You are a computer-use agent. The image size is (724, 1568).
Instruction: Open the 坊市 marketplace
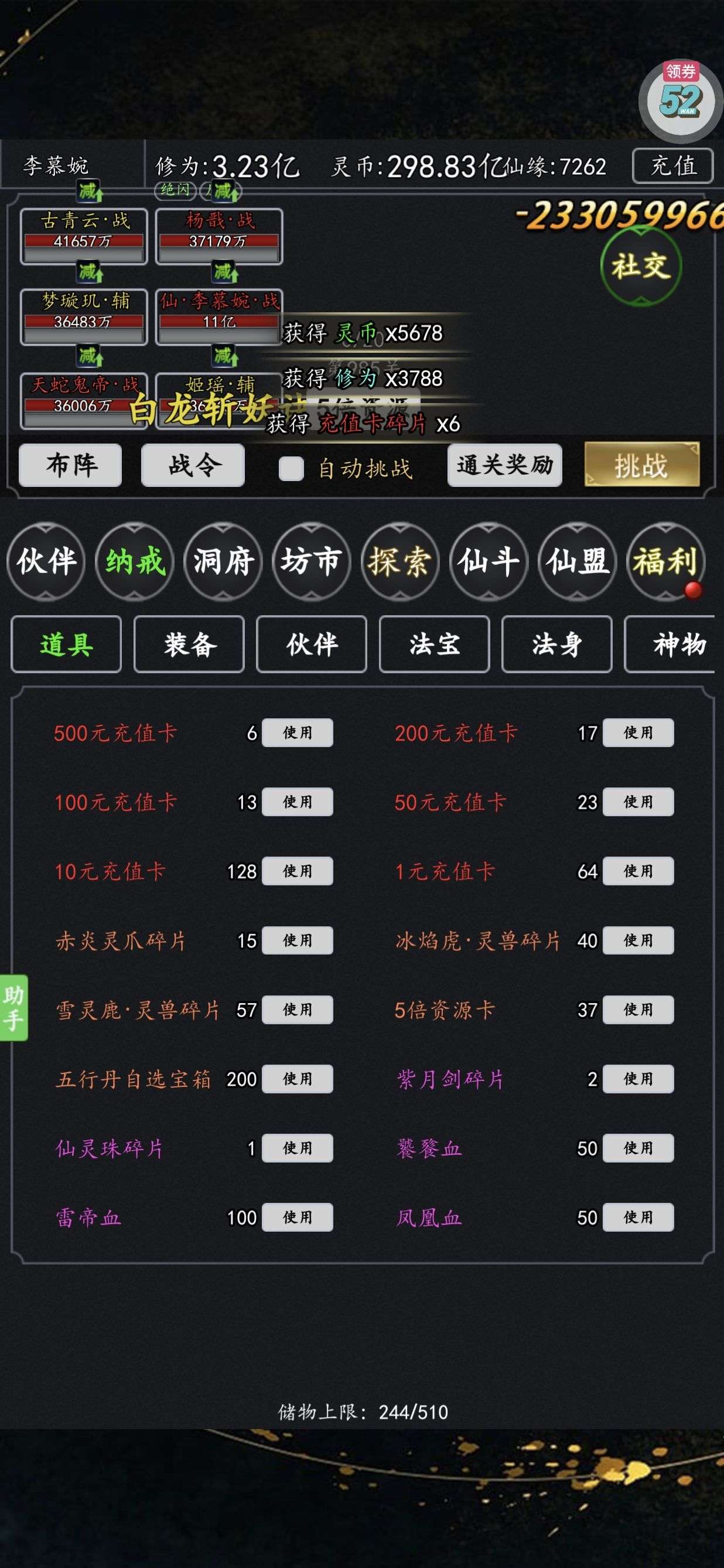312,561
